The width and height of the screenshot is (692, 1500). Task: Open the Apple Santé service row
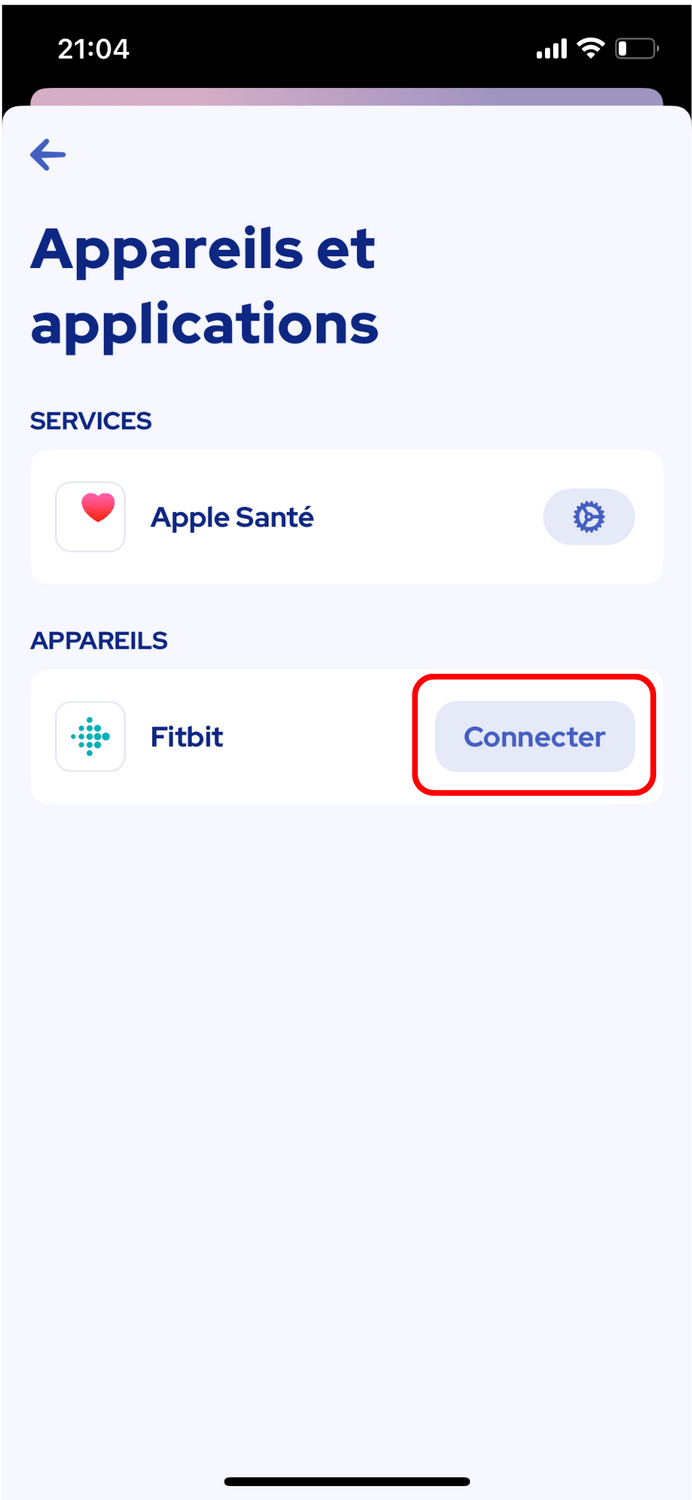pyautogui.click(x=346, y=517)
